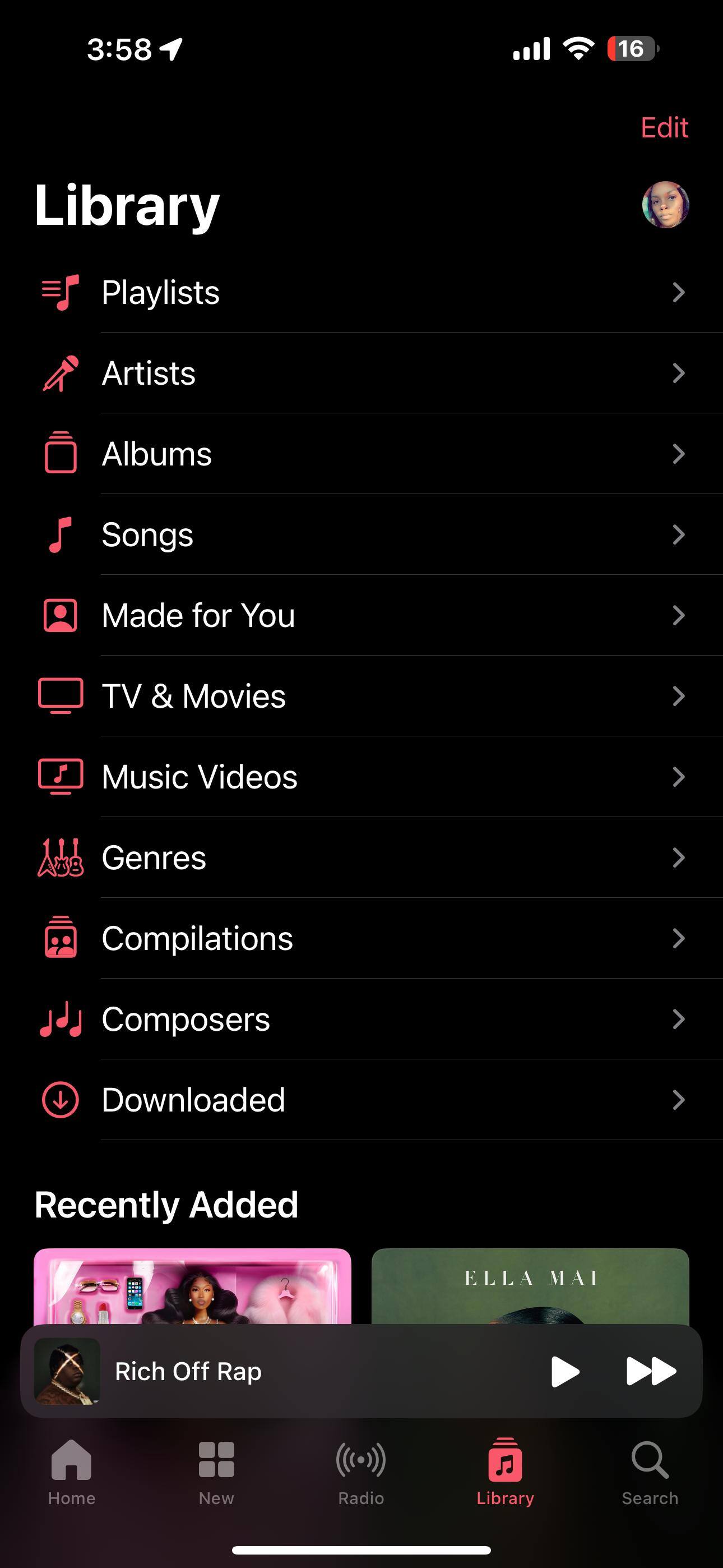Switch to the New tab
The image size is (723, 1568).
click(216, 1470)
